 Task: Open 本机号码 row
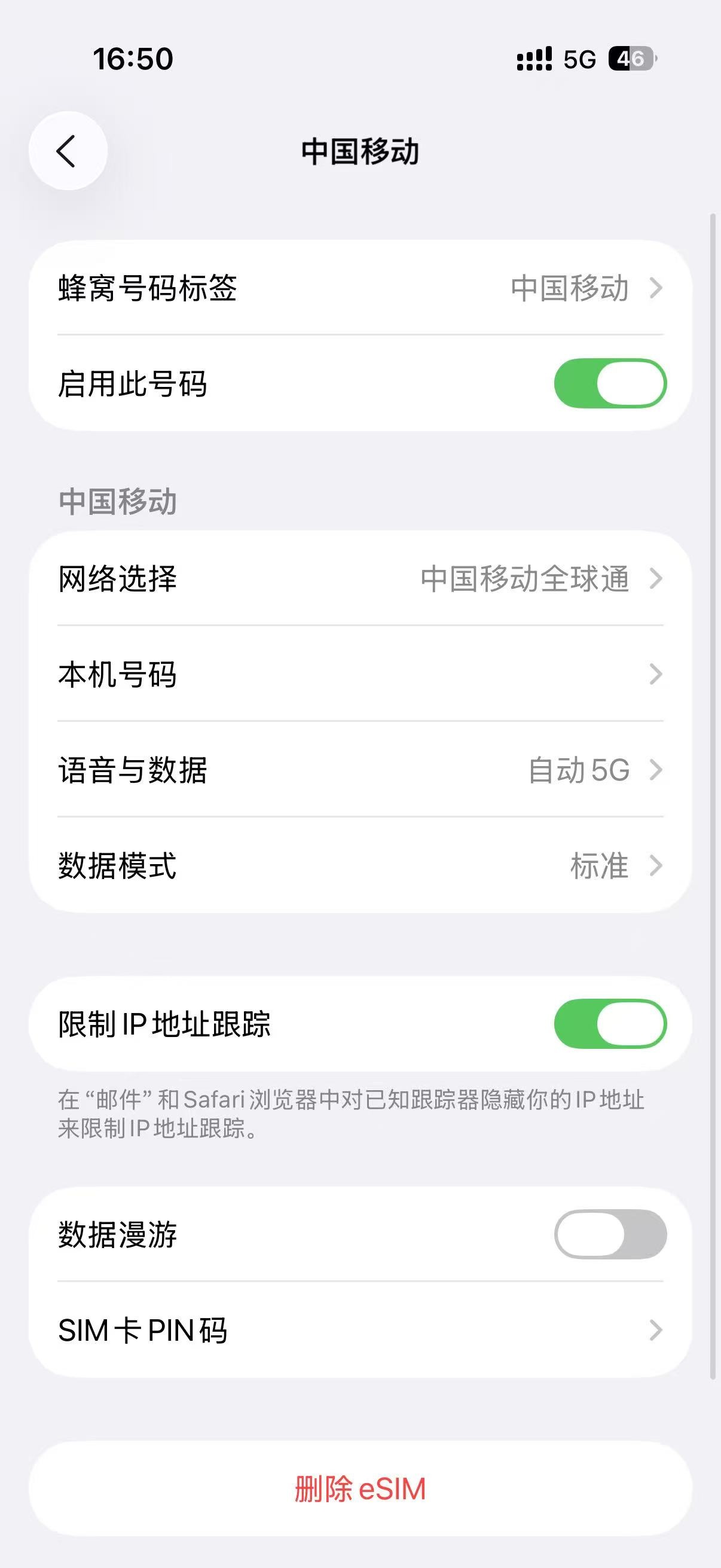pyautogui.click(x=359, y=675)
